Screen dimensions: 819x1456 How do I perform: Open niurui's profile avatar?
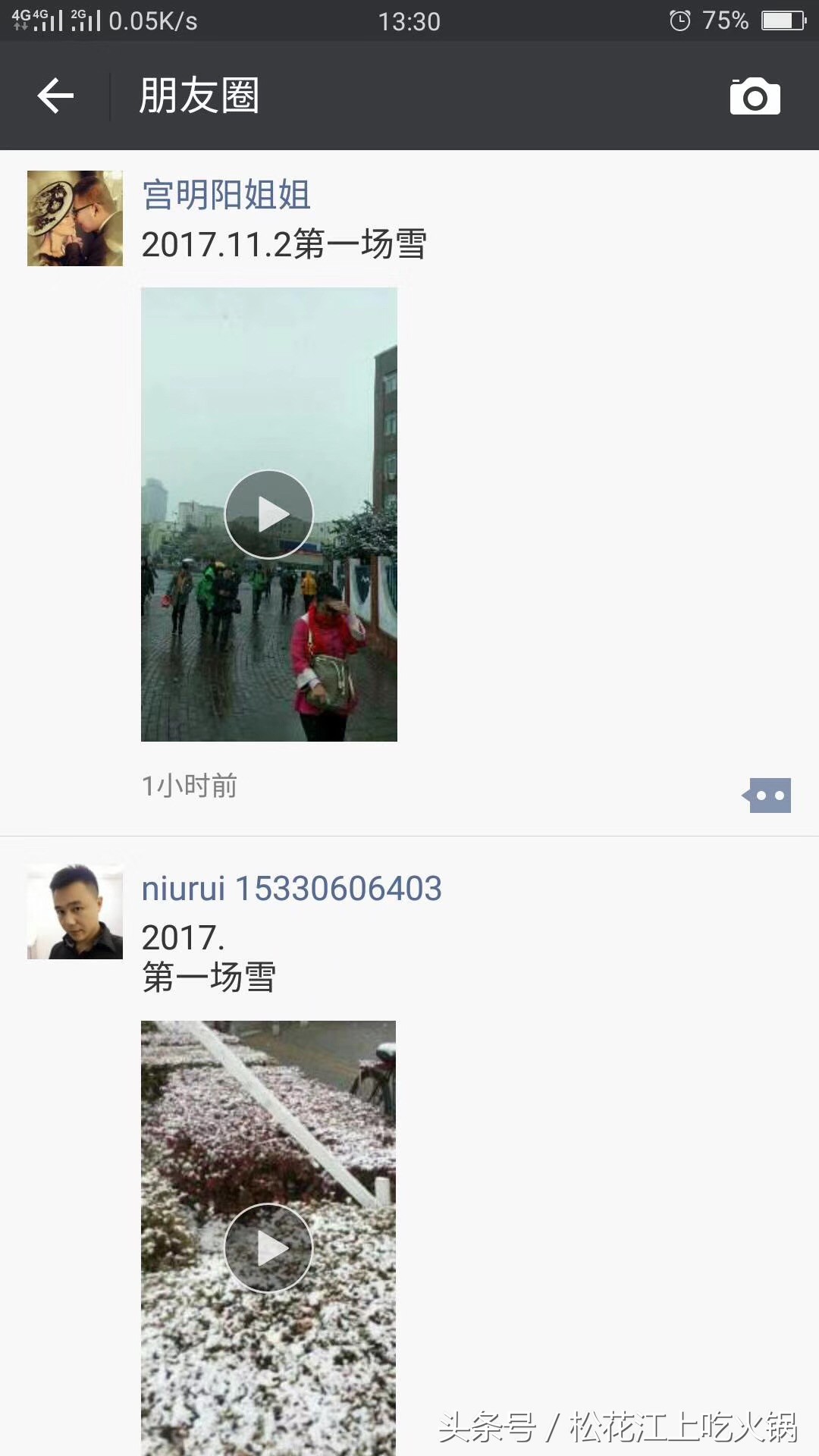point(75,912)
